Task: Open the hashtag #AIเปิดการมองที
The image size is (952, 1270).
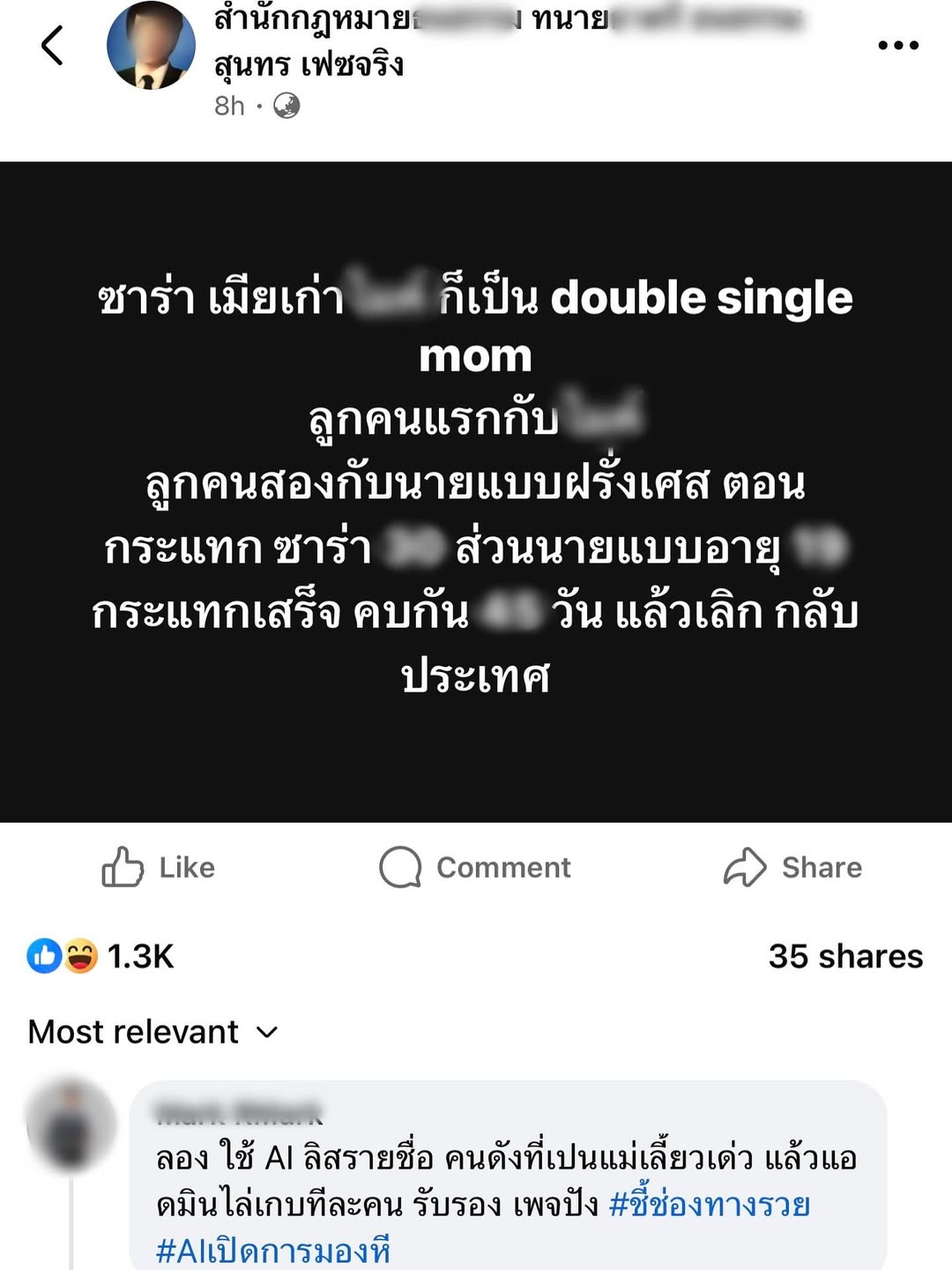Action: [273, 1251]
